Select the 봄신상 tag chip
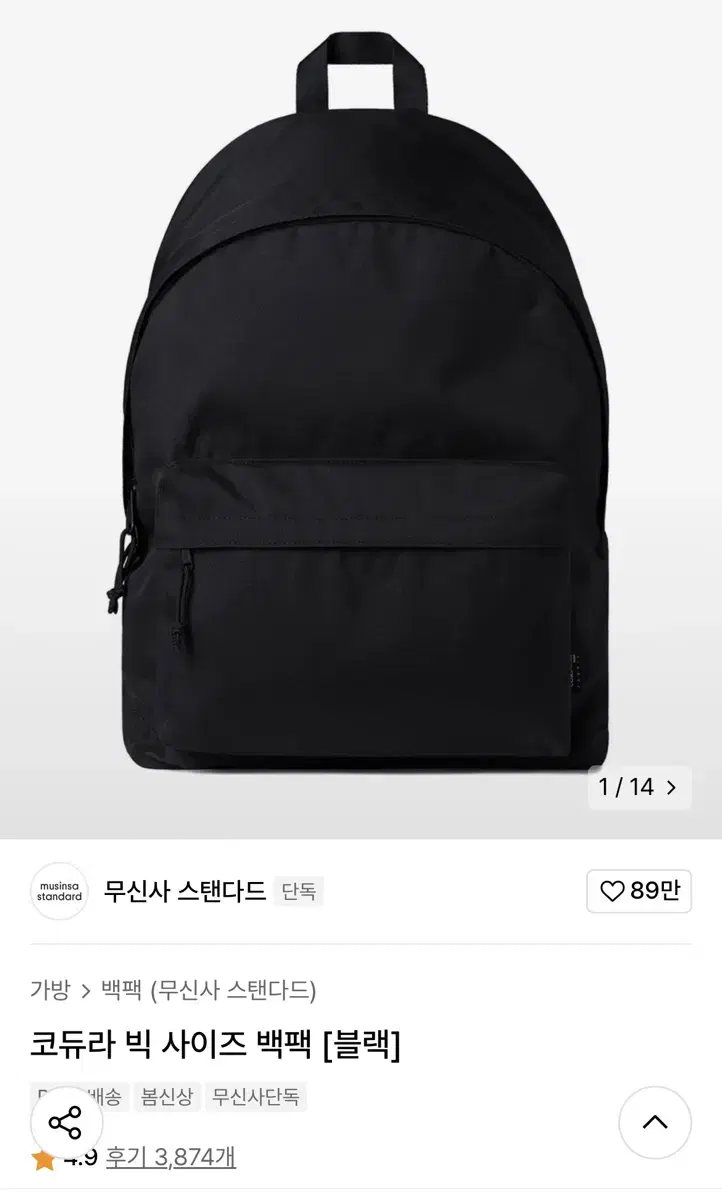722x1200 pixels. tap(165, 1097)
